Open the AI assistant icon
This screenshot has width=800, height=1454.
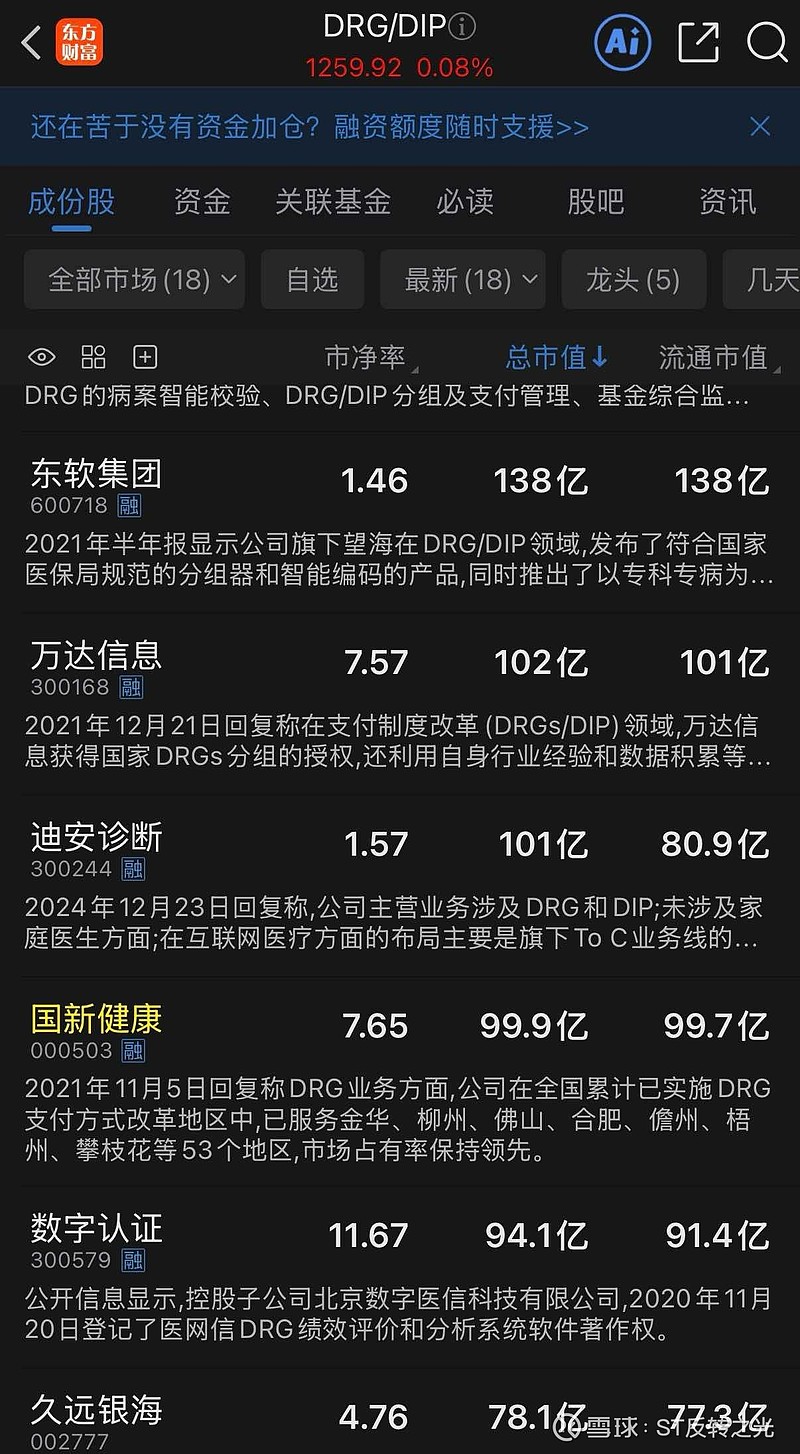622,42
